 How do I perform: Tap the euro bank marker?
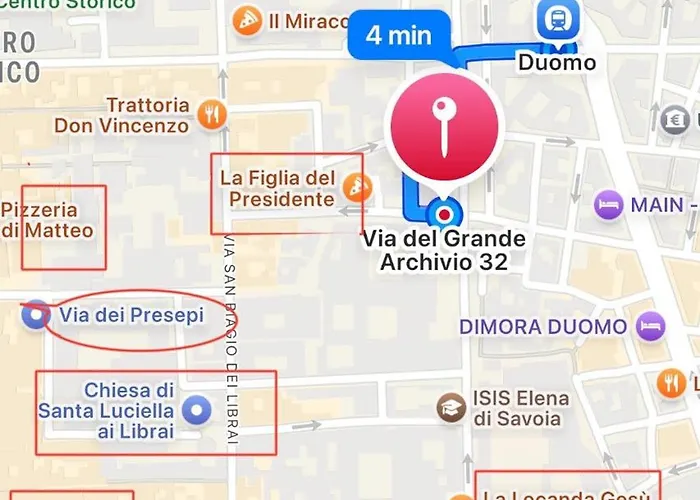point(673,119)
